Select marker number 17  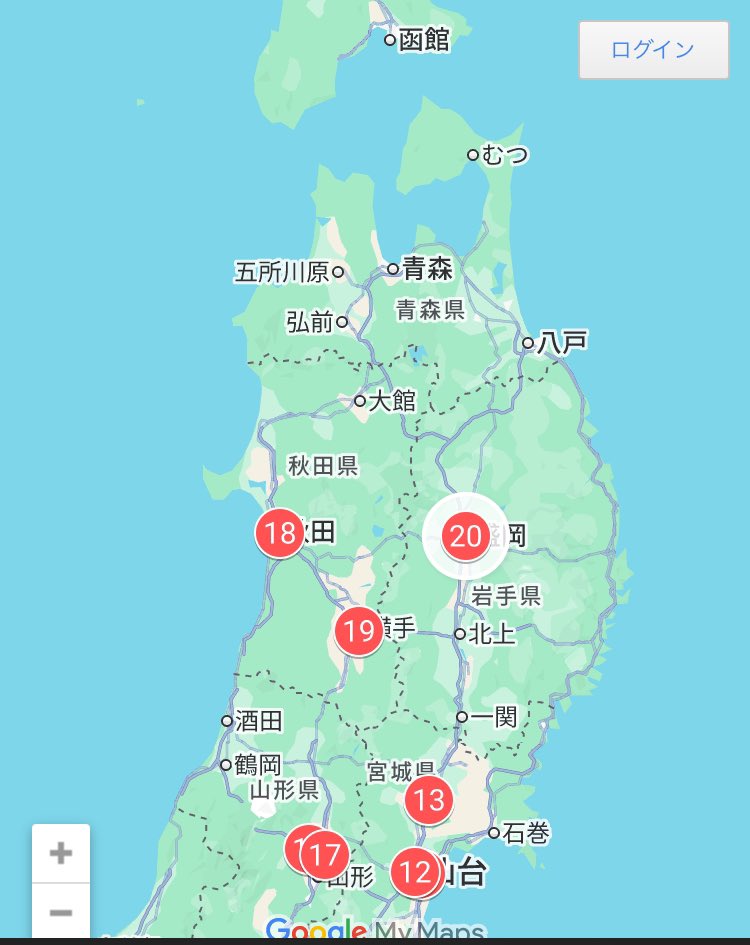tap(325, 856)
